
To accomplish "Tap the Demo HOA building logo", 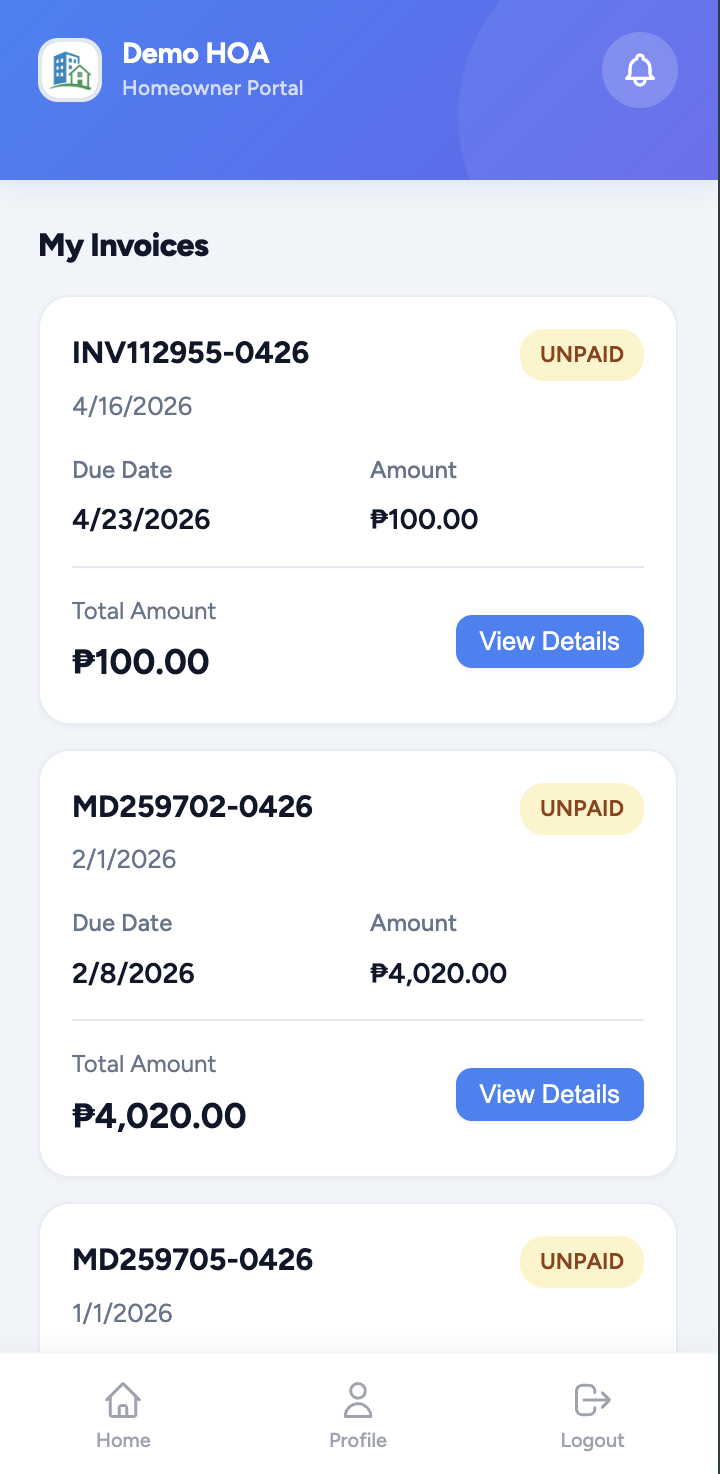I will (x=69, y=70).
